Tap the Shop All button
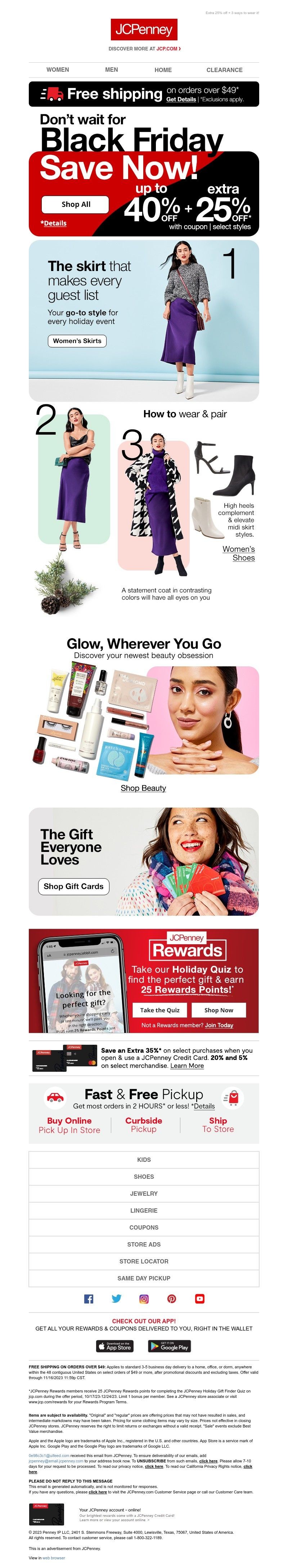Image resolution: width=288 pixels, height=1568 pixels. pos(75,205)
